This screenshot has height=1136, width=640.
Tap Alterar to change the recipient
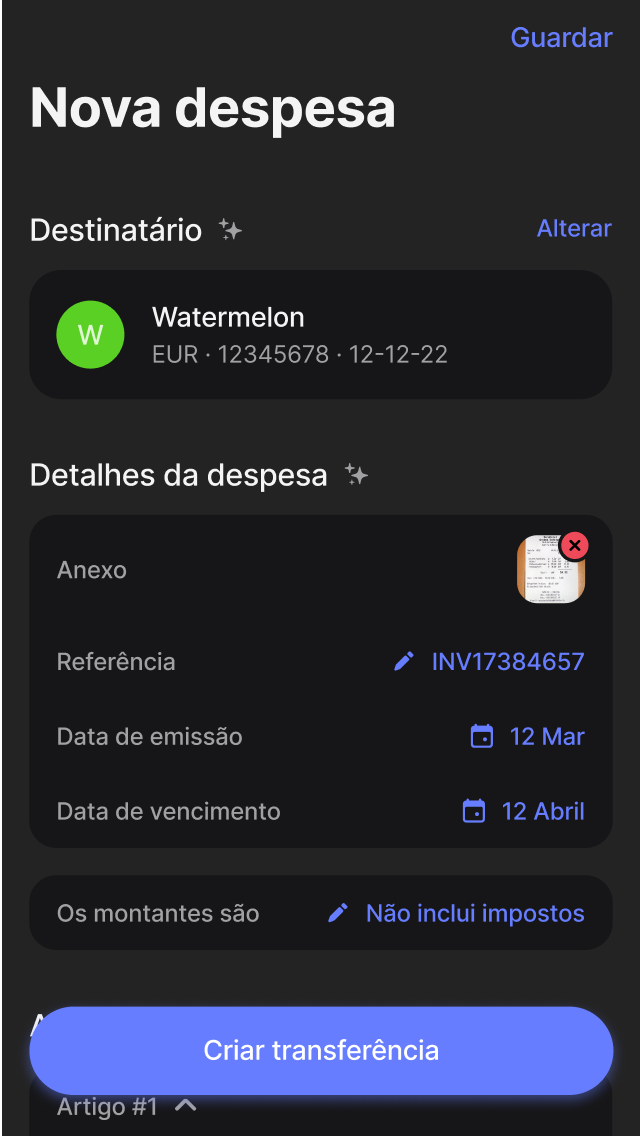pos(574,229)
